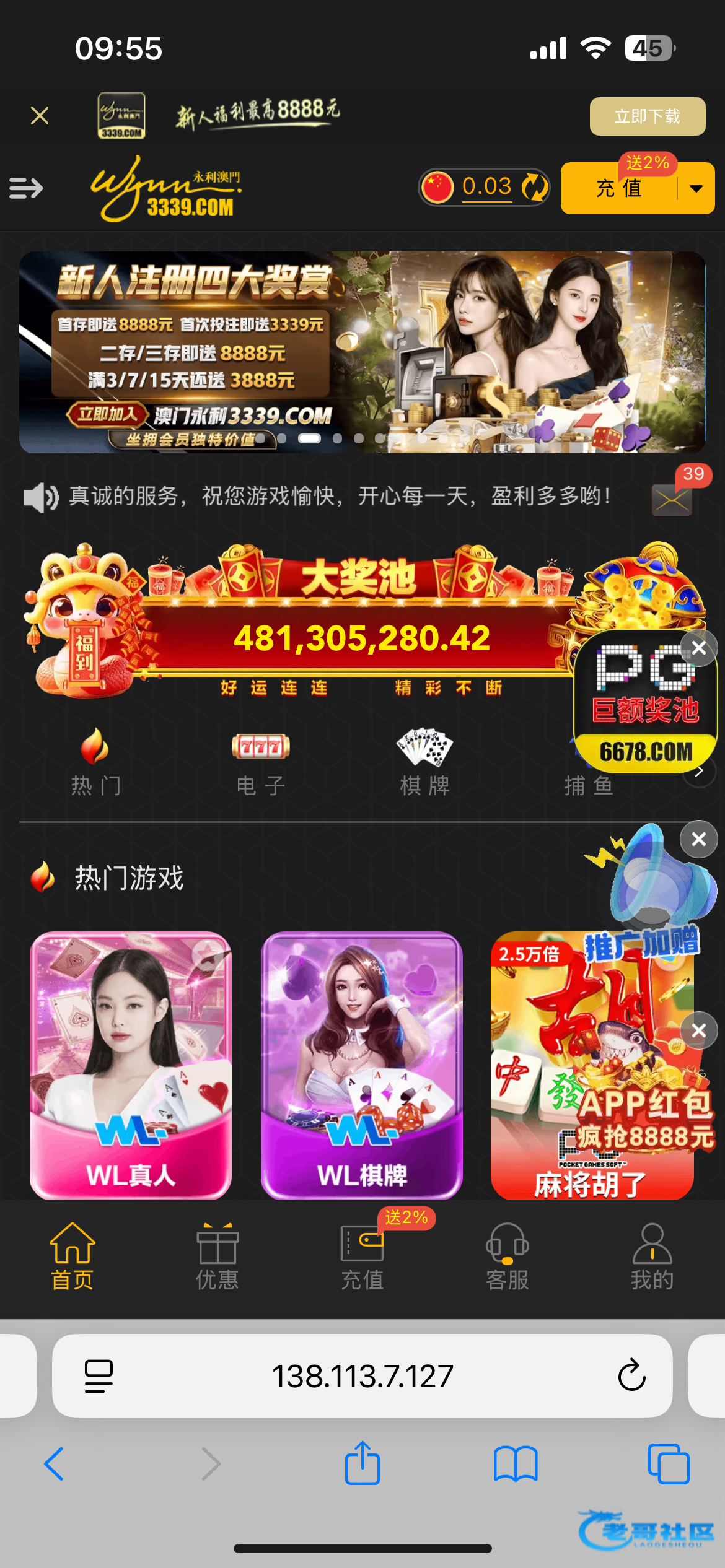Open the side drawer menu
This screenshot has width=725, height=1568.
(x=26, y=188)
